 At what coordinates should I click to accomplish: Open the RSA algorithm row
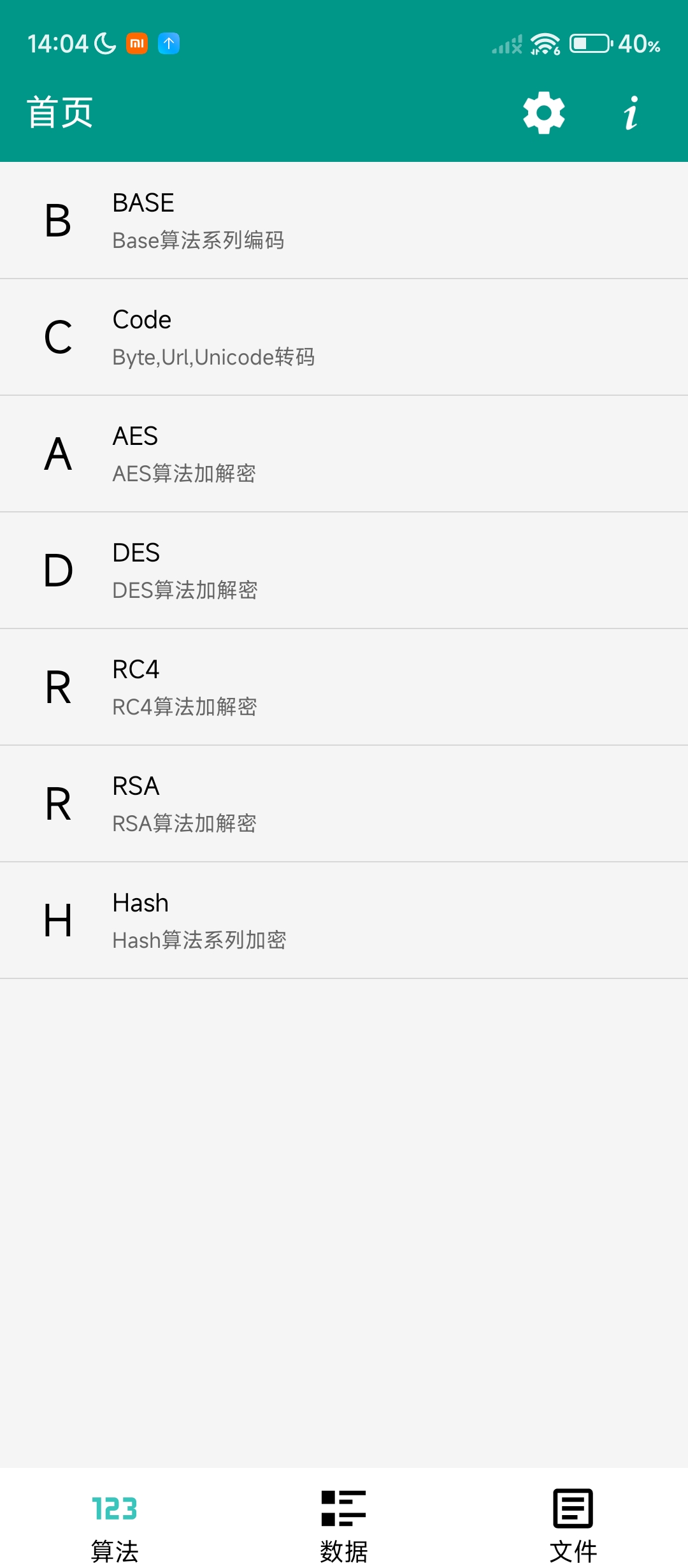(x=344, y=804)
